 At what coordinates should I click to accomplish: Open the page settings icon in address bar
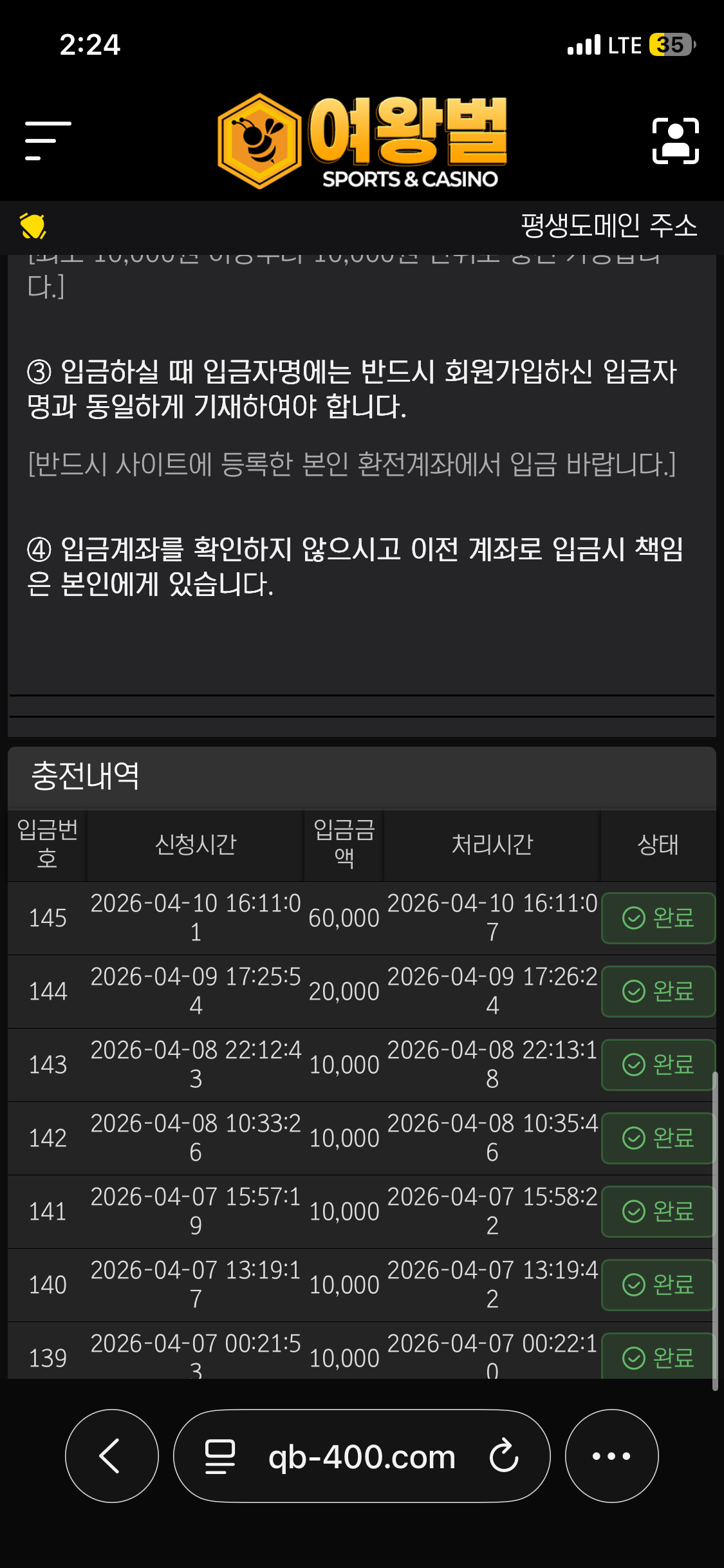[x=219, y=1456]
